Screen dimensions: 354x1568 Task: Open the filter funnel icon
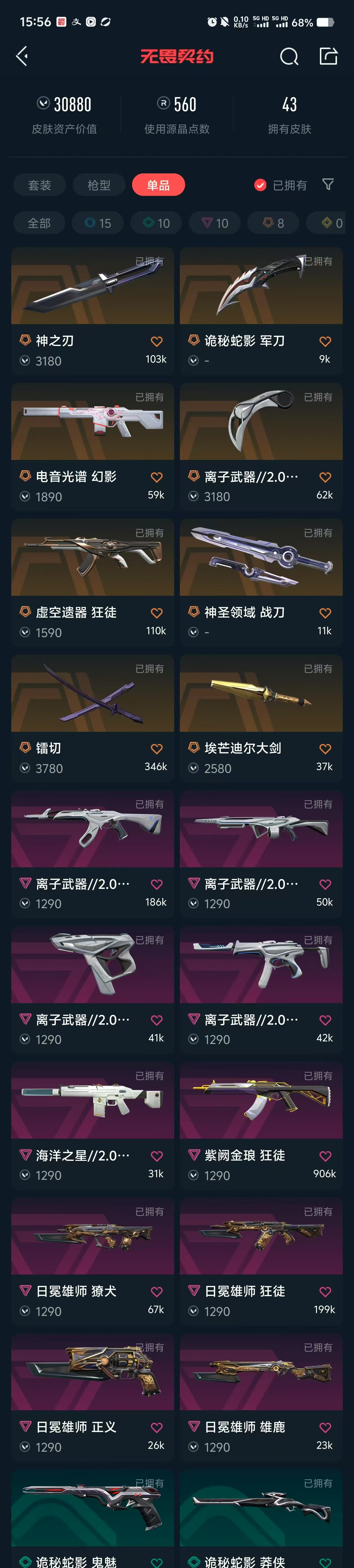(x=328, y=184)
